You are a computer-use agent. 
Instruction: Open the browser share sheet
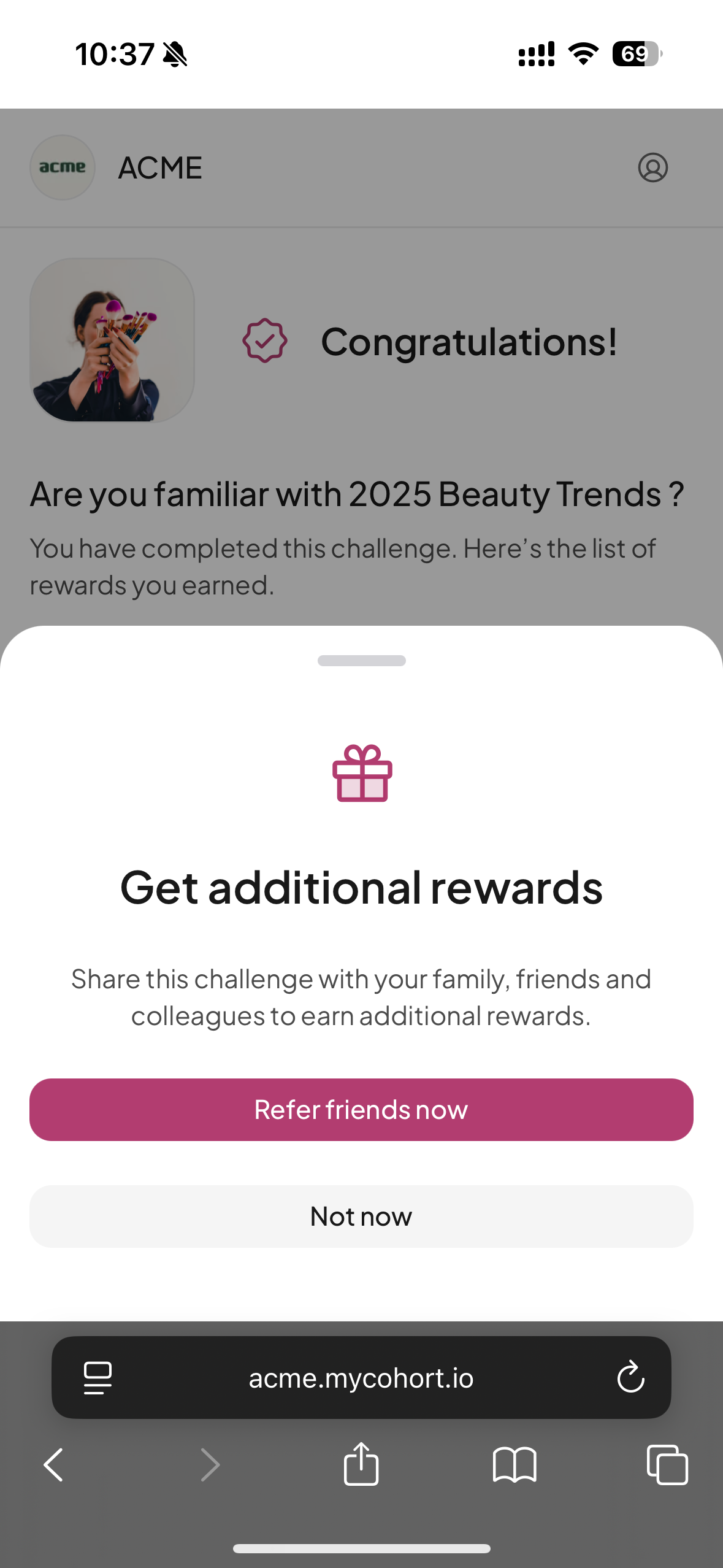pos(361,1464)
